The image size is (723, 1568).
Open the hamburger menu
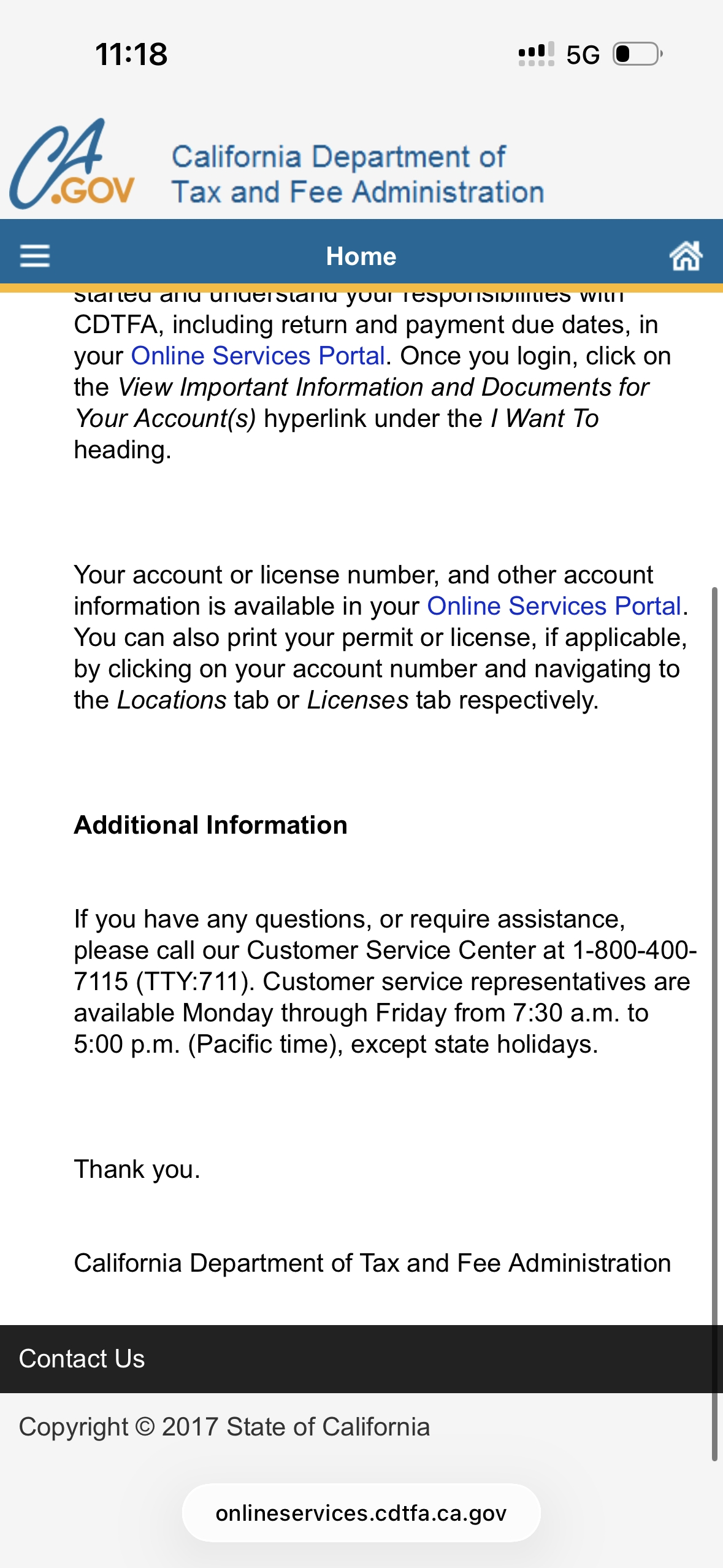click(x=35, y=256)
